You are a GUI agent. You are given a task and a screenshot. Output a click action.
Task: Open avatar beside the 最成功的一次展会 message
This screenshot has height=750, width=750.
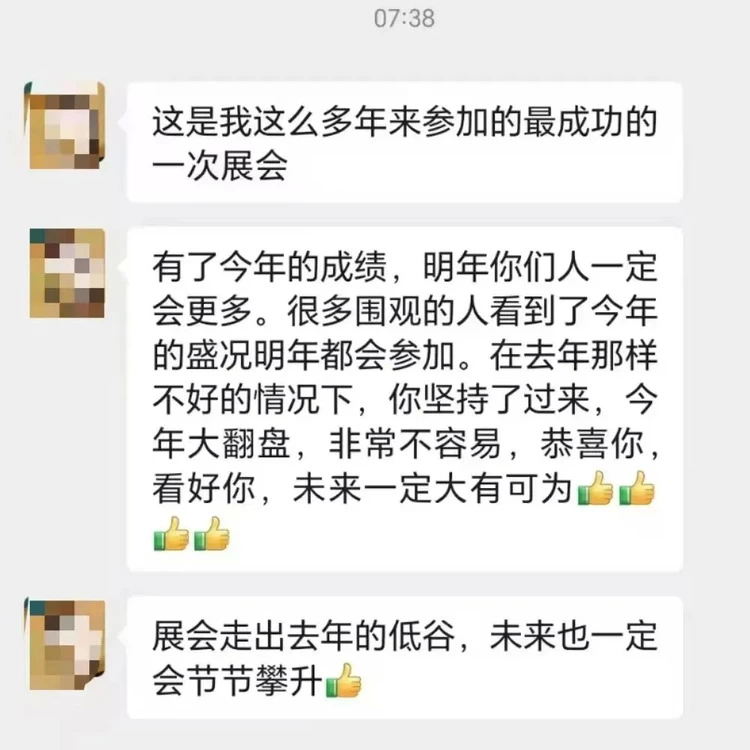coord(67,125)
